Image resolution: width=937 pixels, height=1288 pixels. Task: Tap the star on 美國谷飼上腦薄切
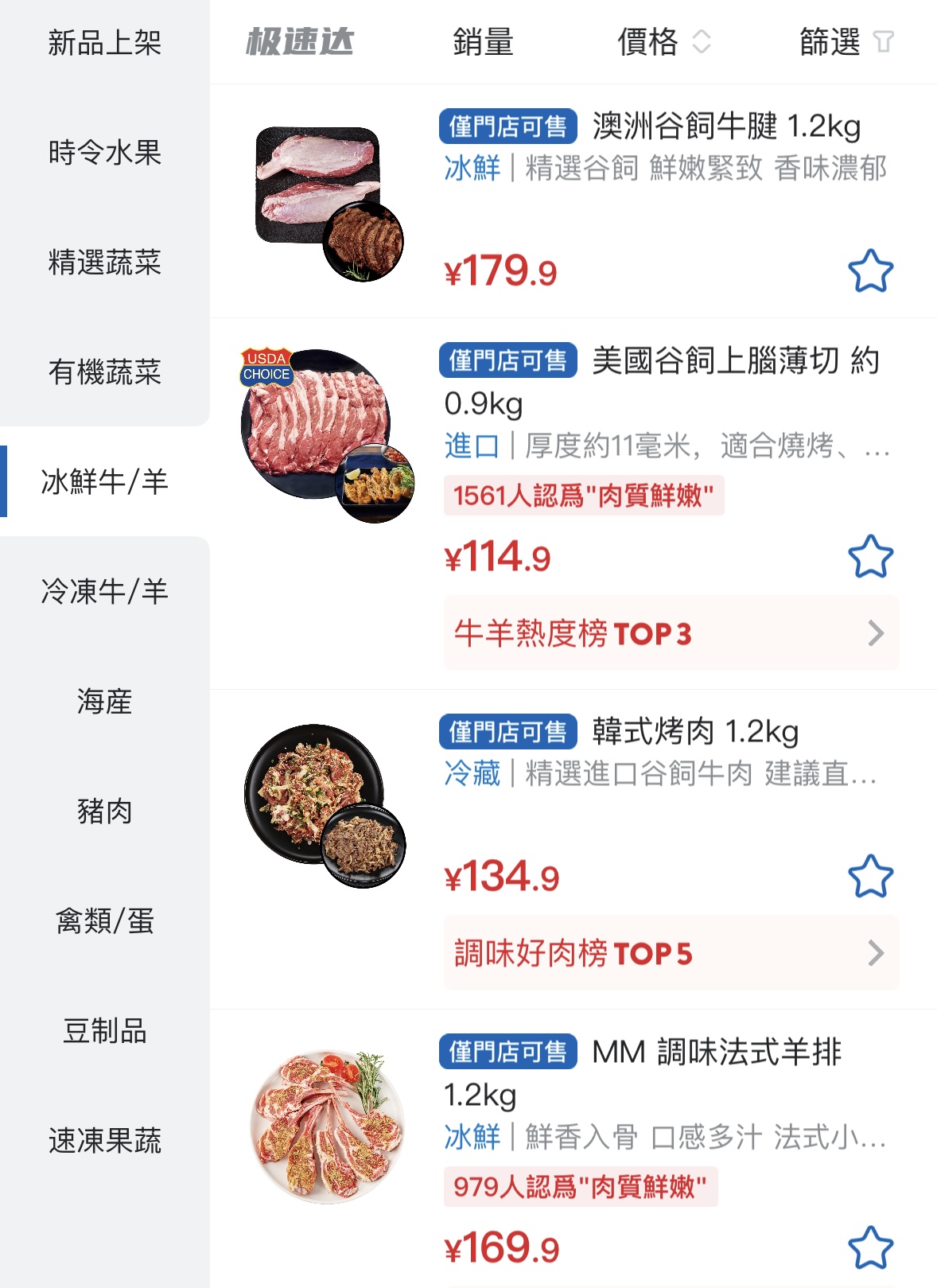(x=870, y=556)
